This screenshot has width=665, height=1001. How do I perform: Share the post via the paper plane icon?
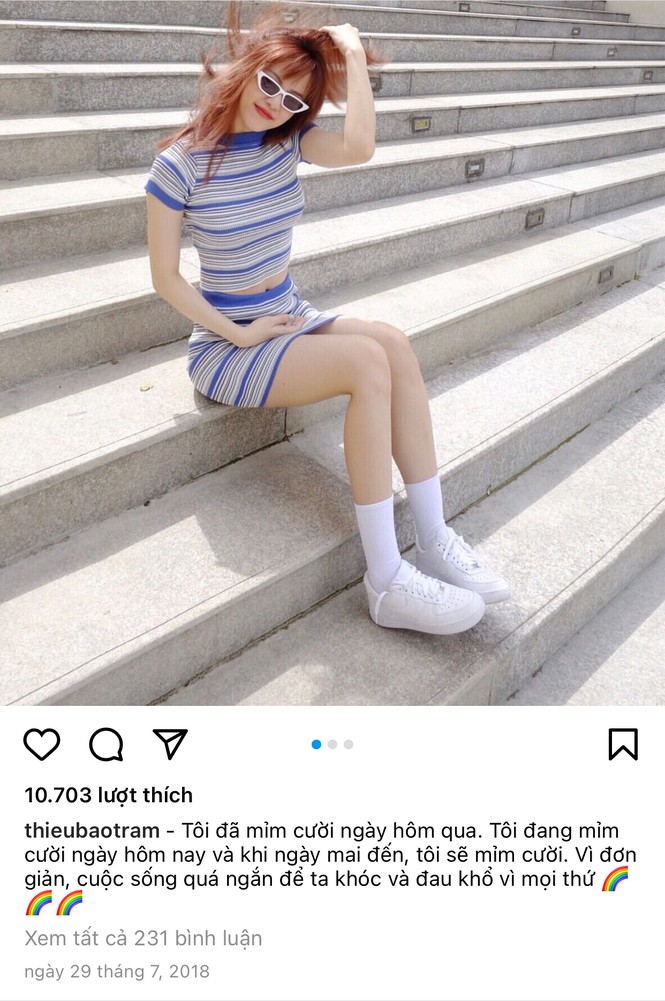[x=170, y=743]
